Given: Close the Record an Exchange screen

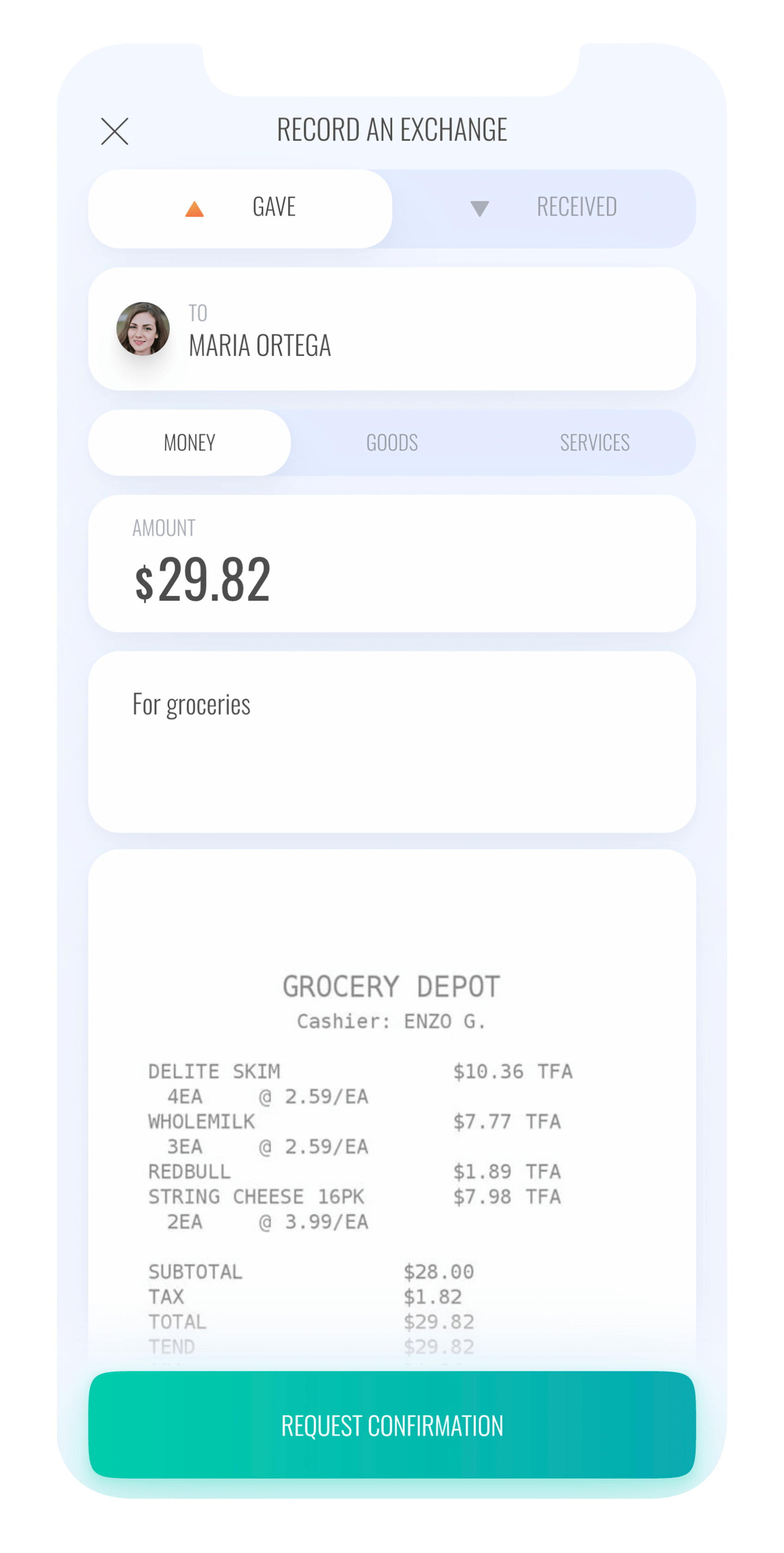Looking at the screenshot, I should coord(114,132).
